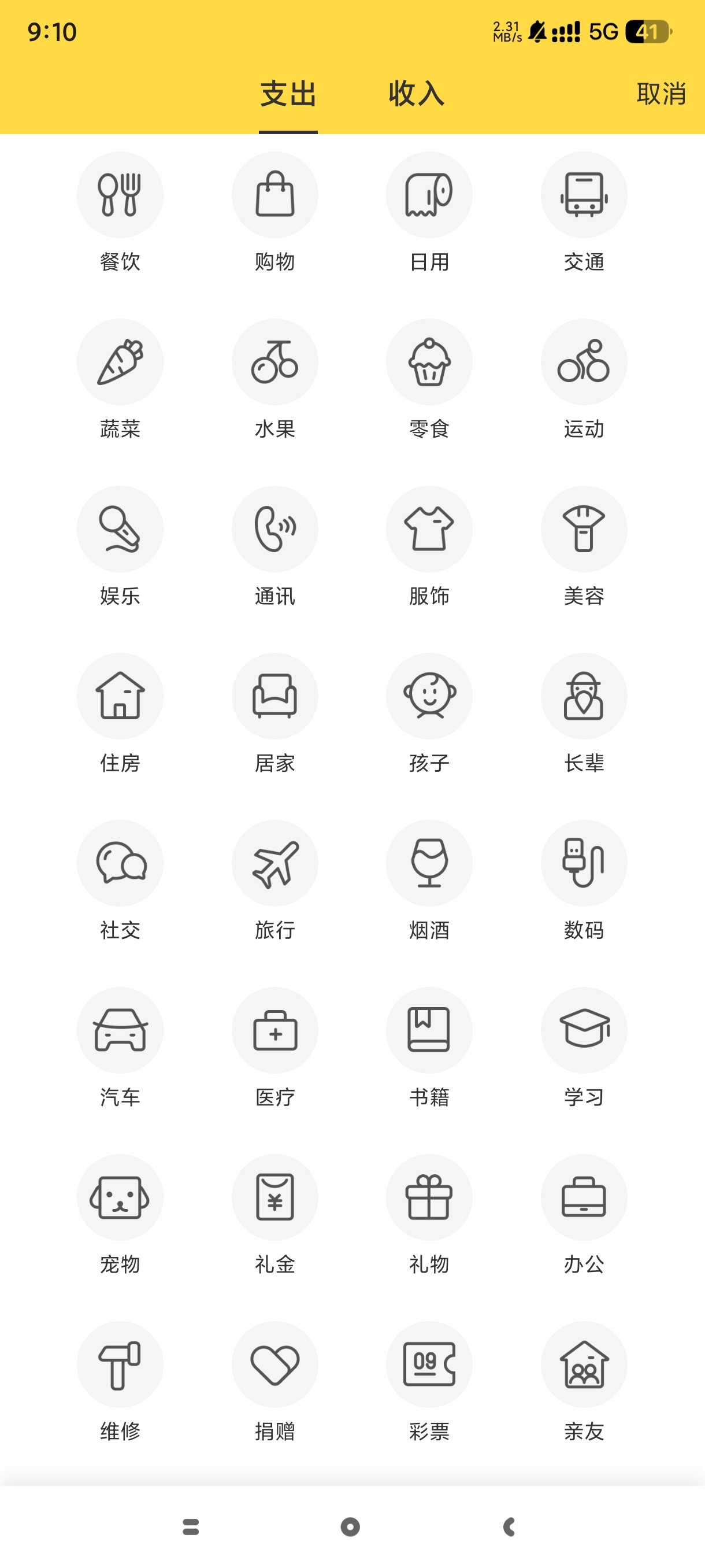Select the 零食 snack category

pos(429,361)
